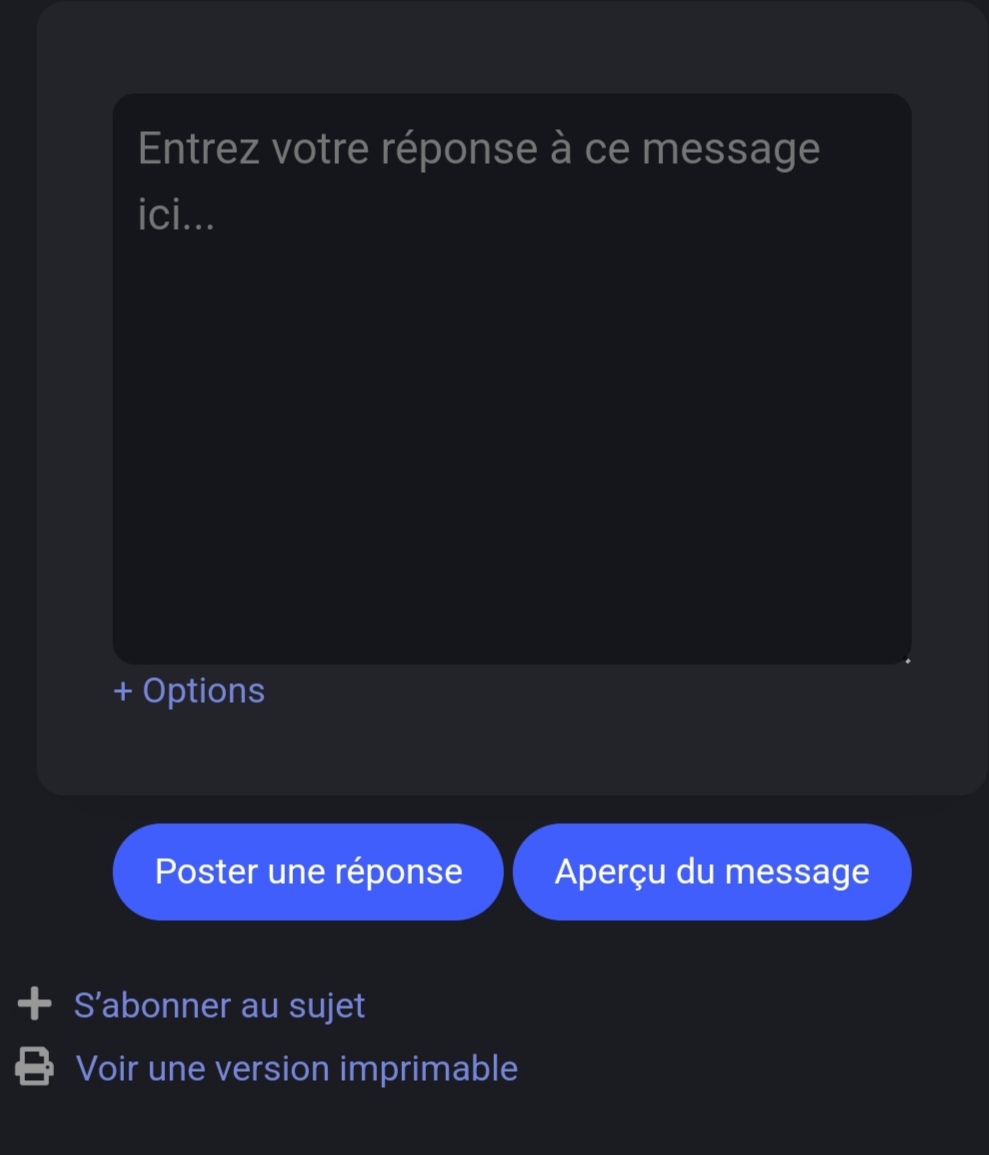Expand the + Options section

(189, 691)
